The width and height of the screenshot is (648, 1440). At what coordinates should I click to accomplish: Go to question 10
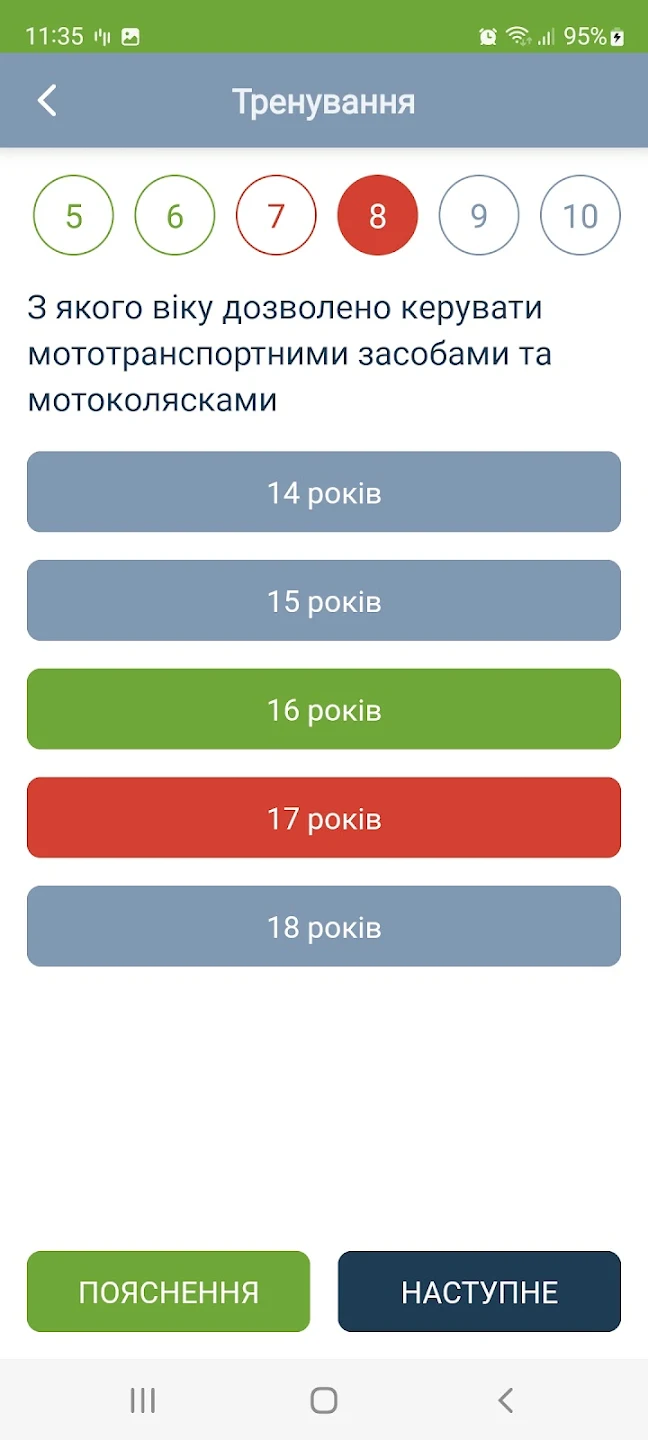[x=580, y=216]
